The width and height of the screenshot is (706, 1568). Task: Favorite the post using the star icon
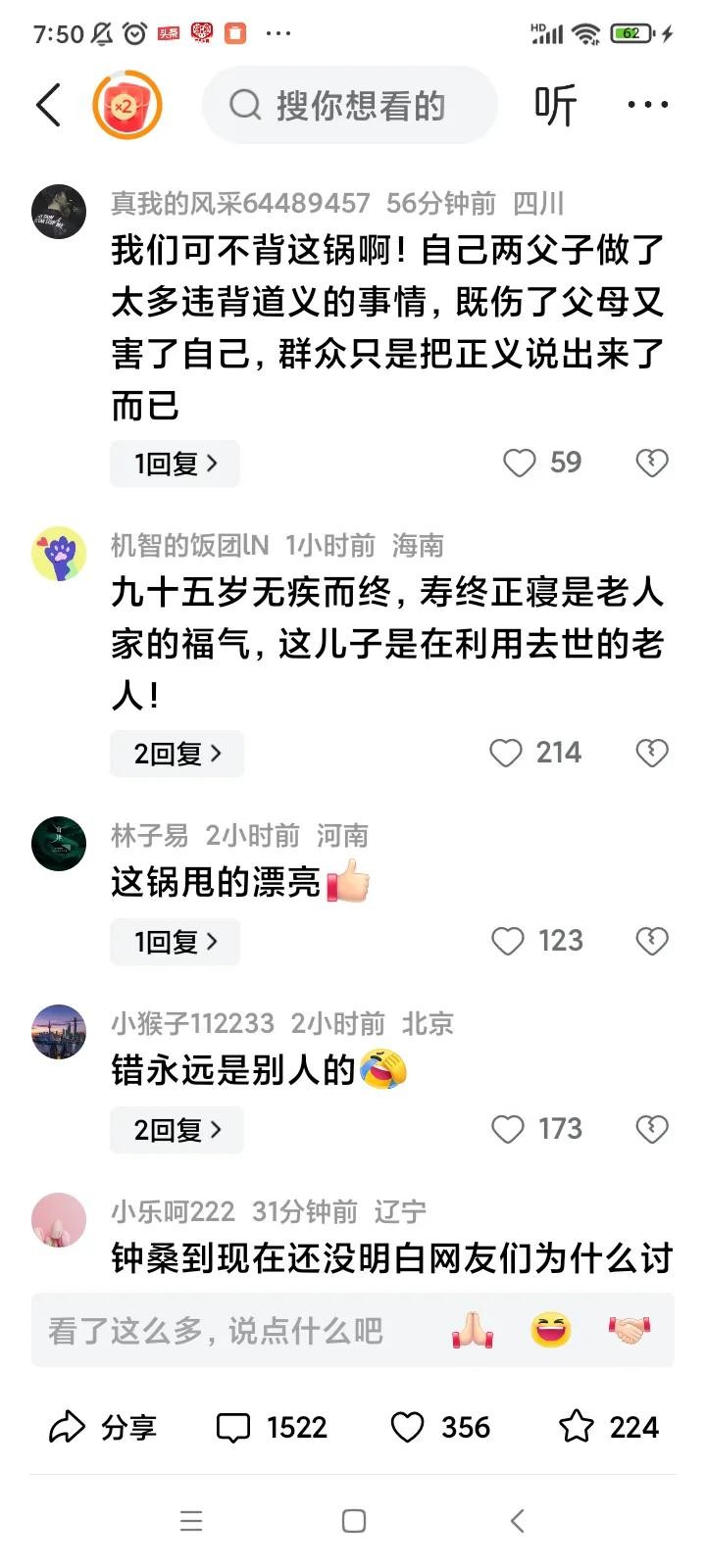[577, 1427]
